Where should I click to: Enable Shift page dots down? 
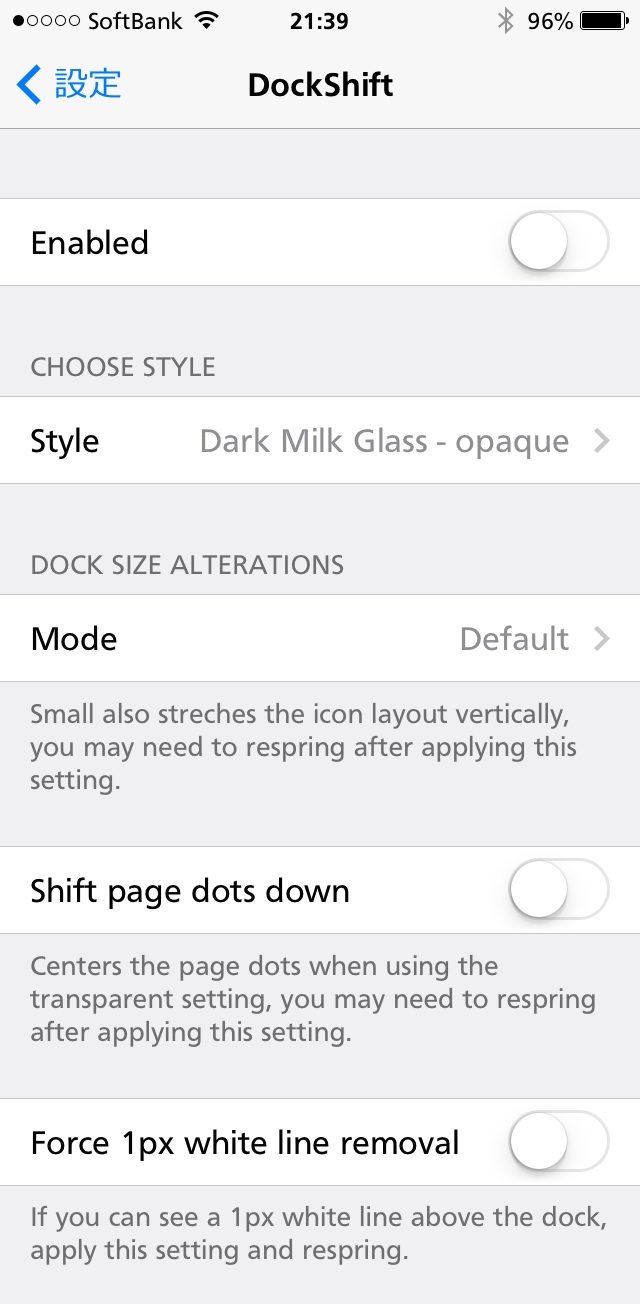(x=558, y=890)
